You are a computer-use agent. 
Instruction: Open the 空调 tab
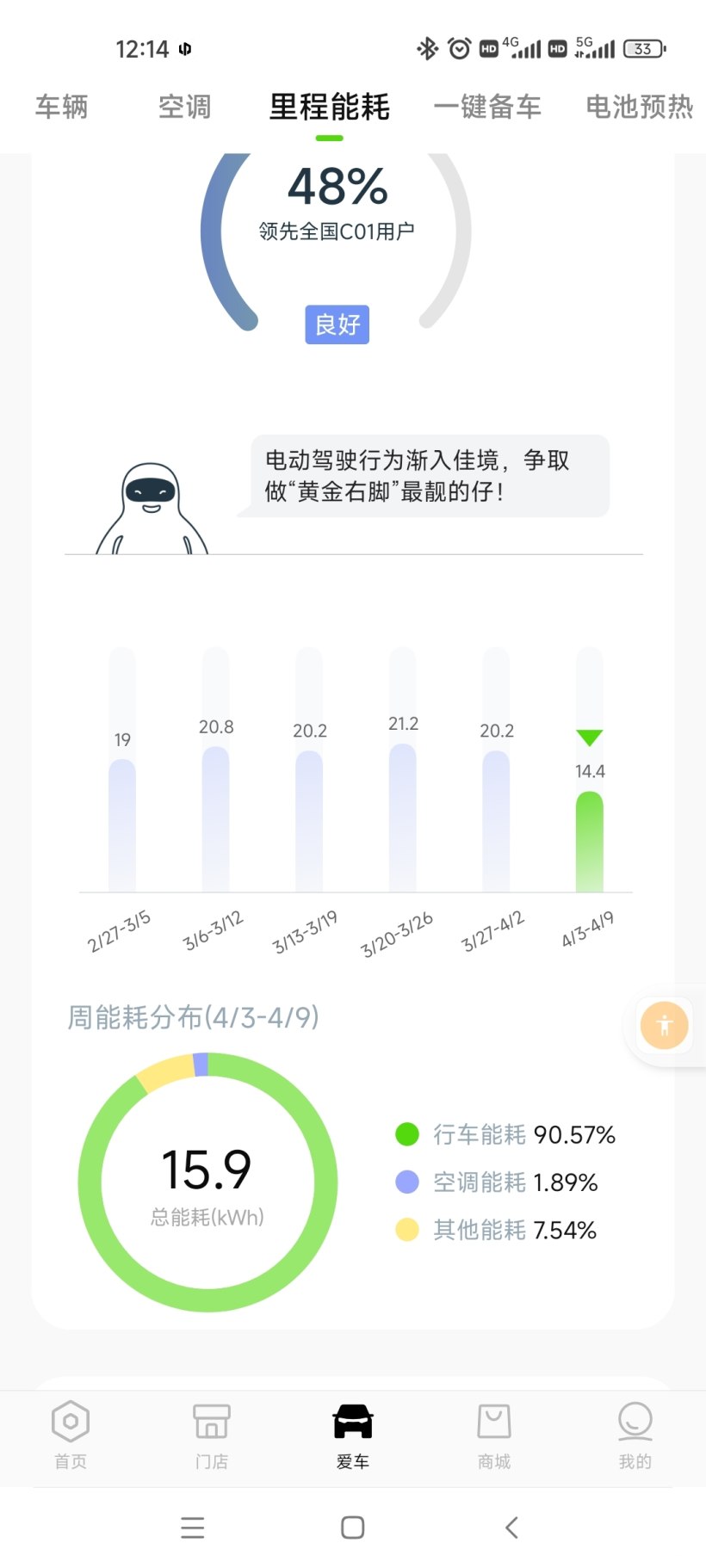coord(184,107)
